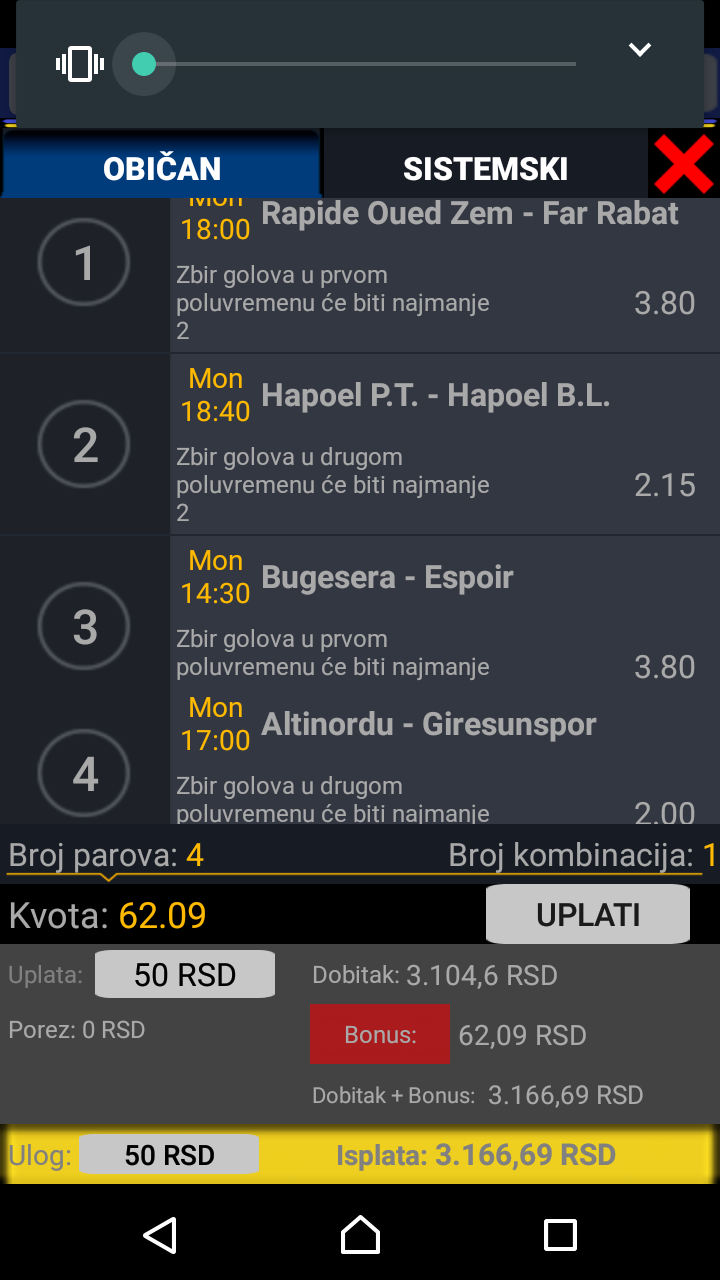This screenshot has width=720, height=1280.
Task: Tap the vibrate mode icon
Action: tap(80, 65)
